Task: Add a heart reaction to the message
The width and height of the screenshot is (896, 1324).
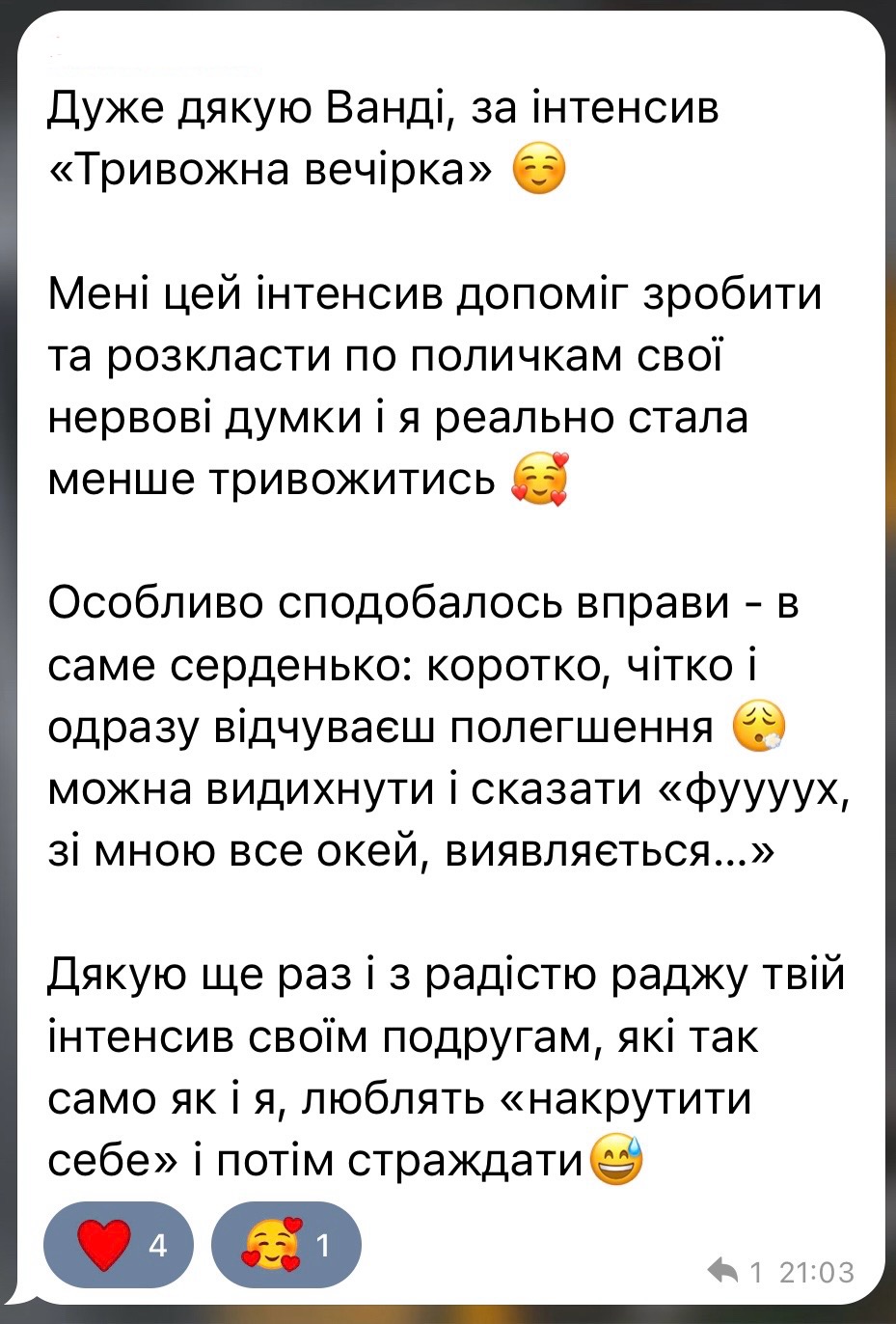Action: (x=119, y=1245)
